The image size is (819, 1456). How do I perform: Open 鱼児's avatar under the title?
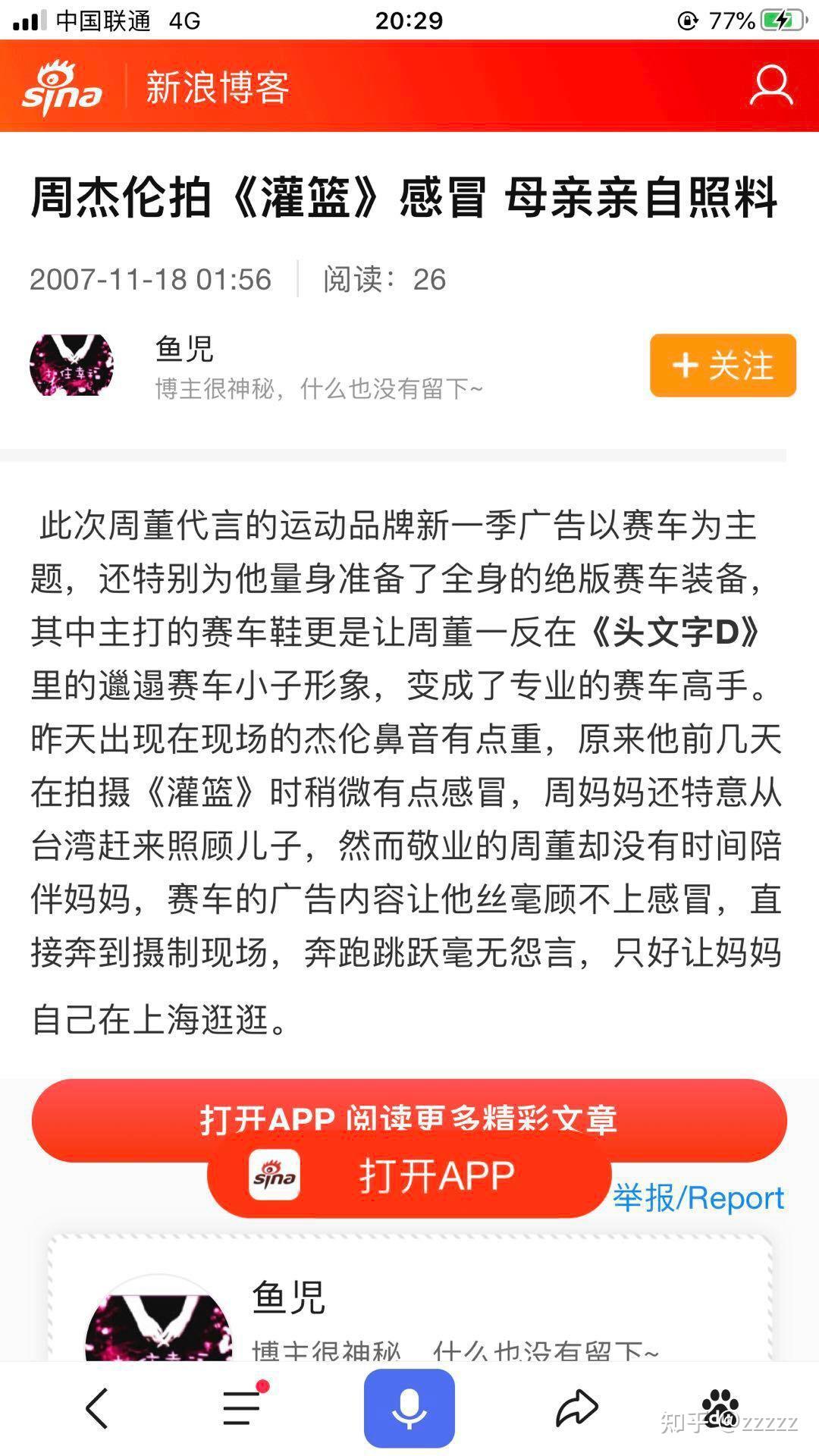pos(71,366)
